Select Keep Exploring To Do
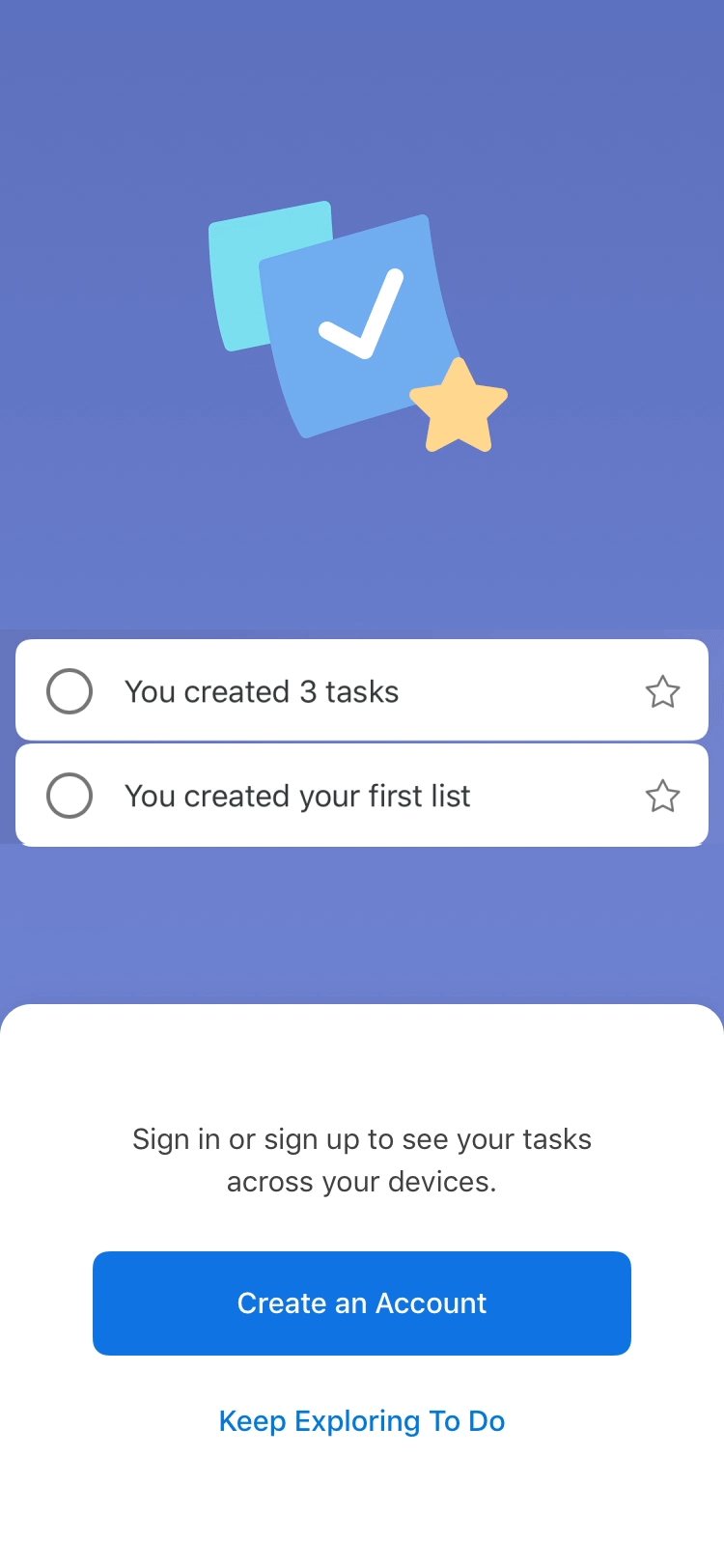 click(362, 1420)
